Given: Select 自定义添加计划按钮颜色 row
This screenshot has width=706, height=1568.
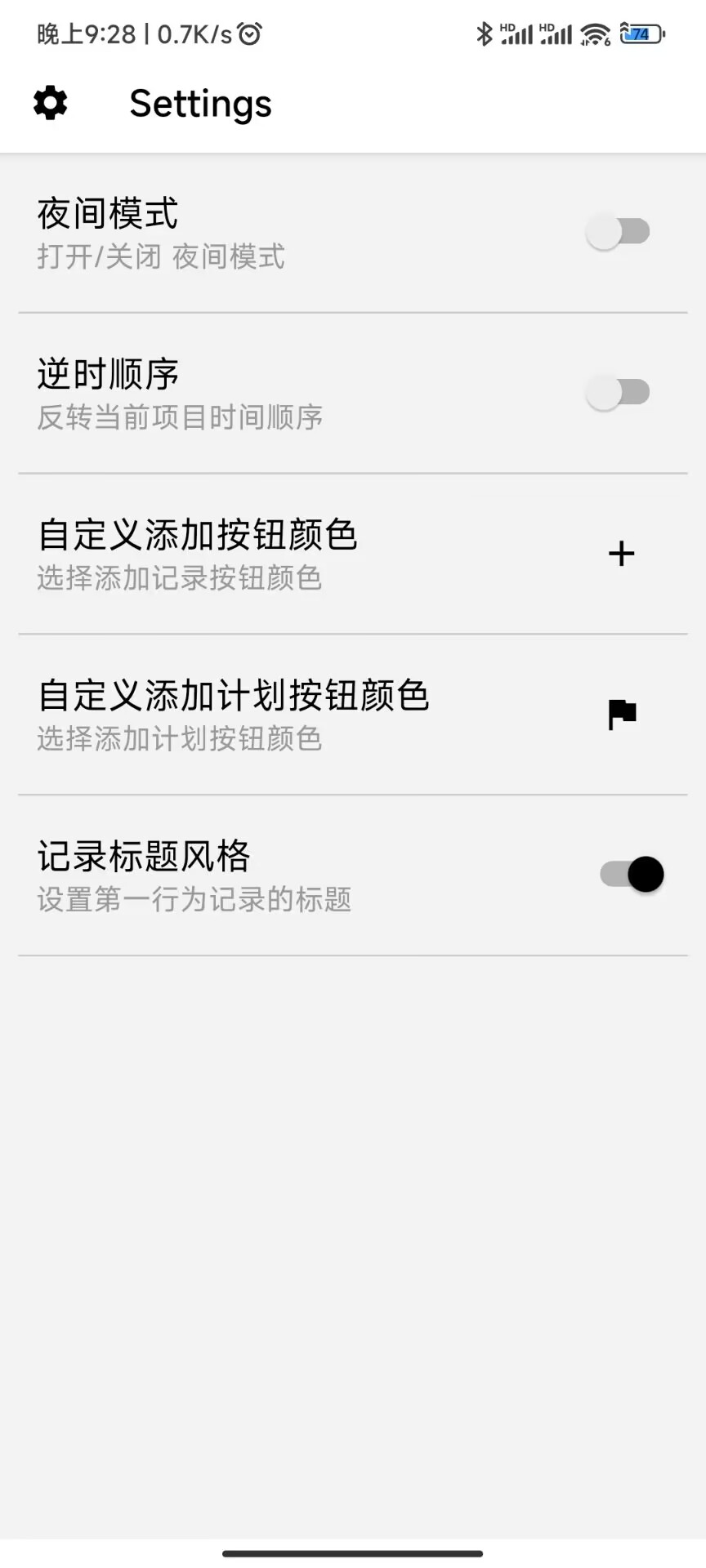Looking at the screenshot, I should pos(245,711).
